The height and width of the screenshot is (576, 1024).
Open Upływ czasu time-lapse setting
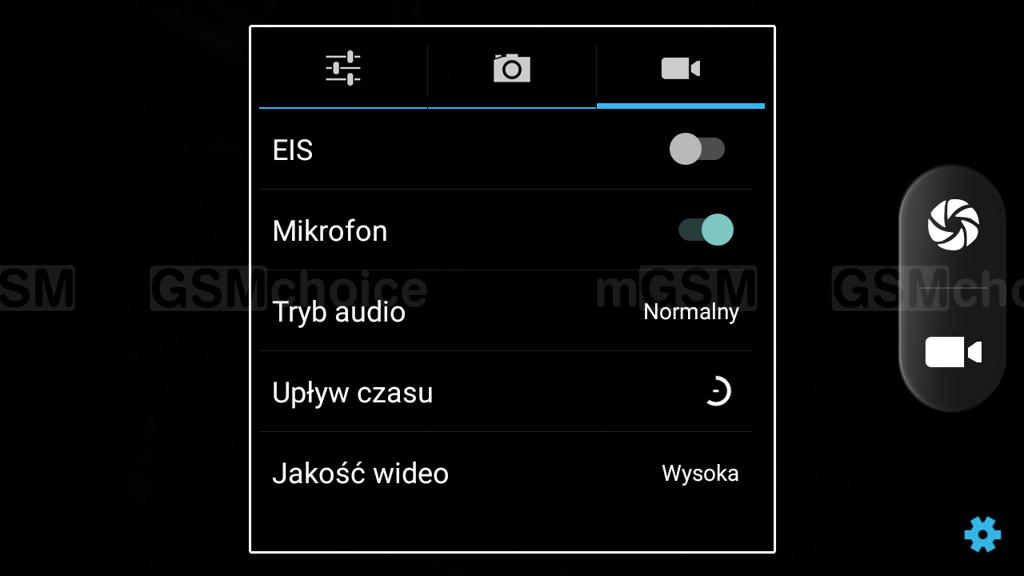tap(505, 392)
